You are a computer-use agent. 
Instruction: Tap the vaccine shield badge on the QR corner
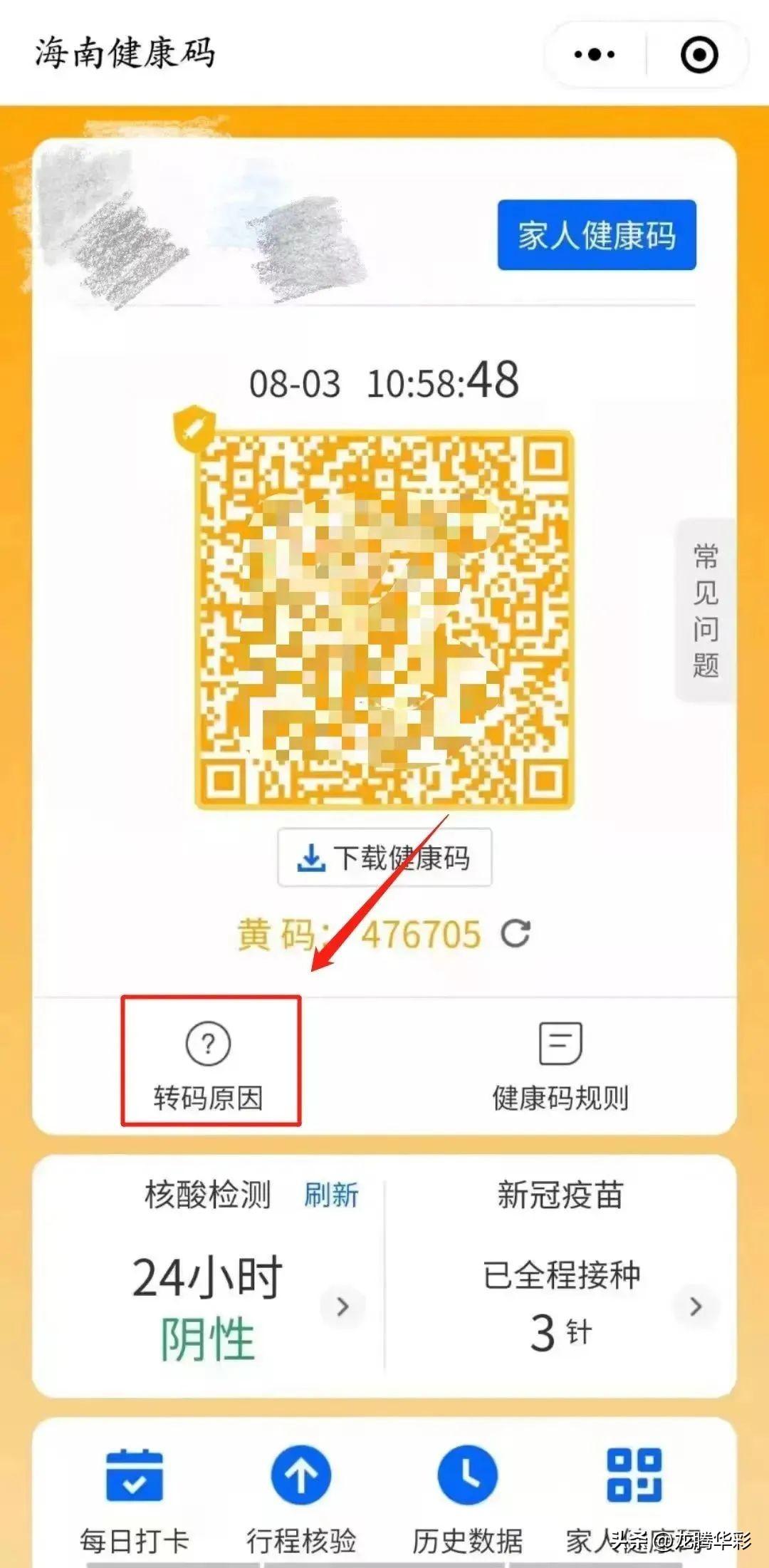(194, 429)
